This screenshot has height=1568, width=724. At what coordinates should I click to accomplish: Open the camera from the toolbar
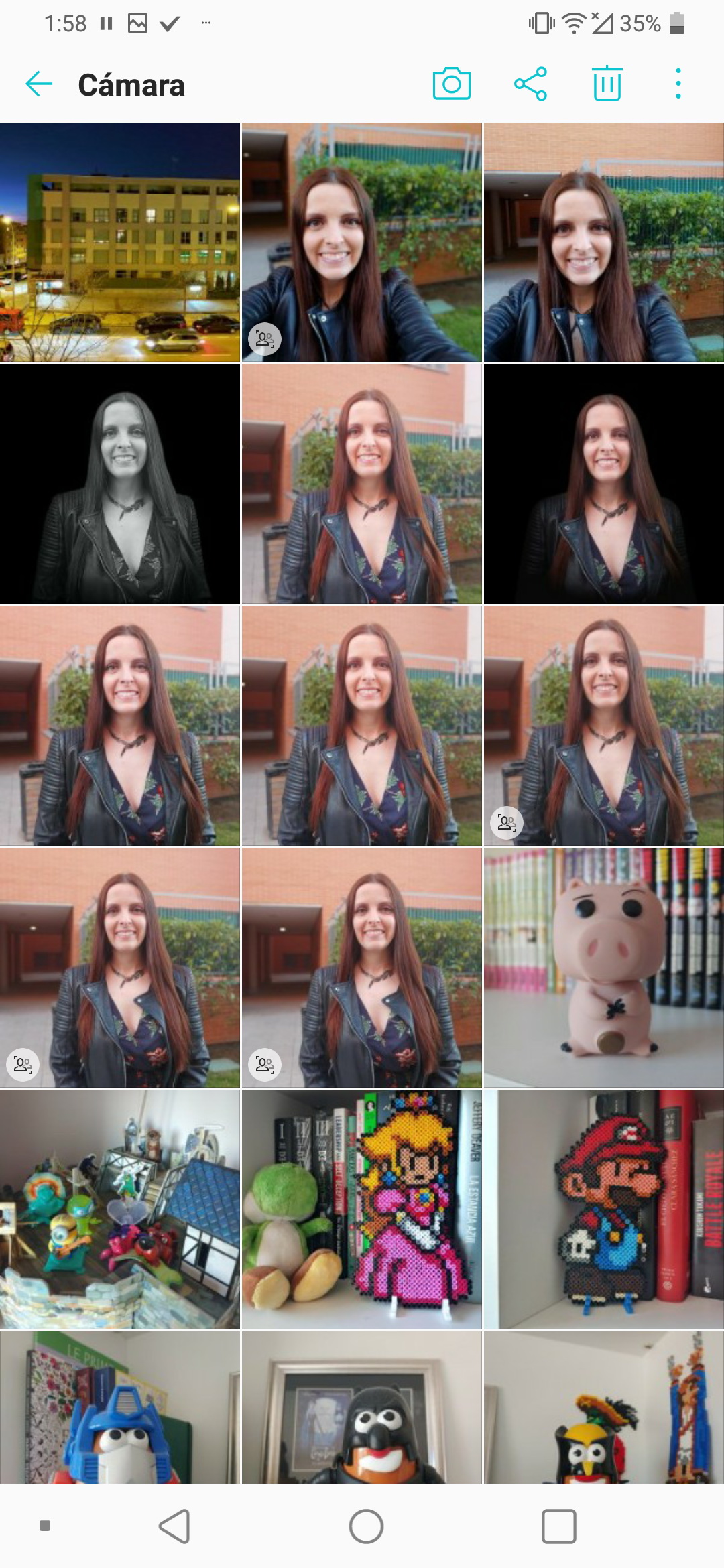coord(451,84)
